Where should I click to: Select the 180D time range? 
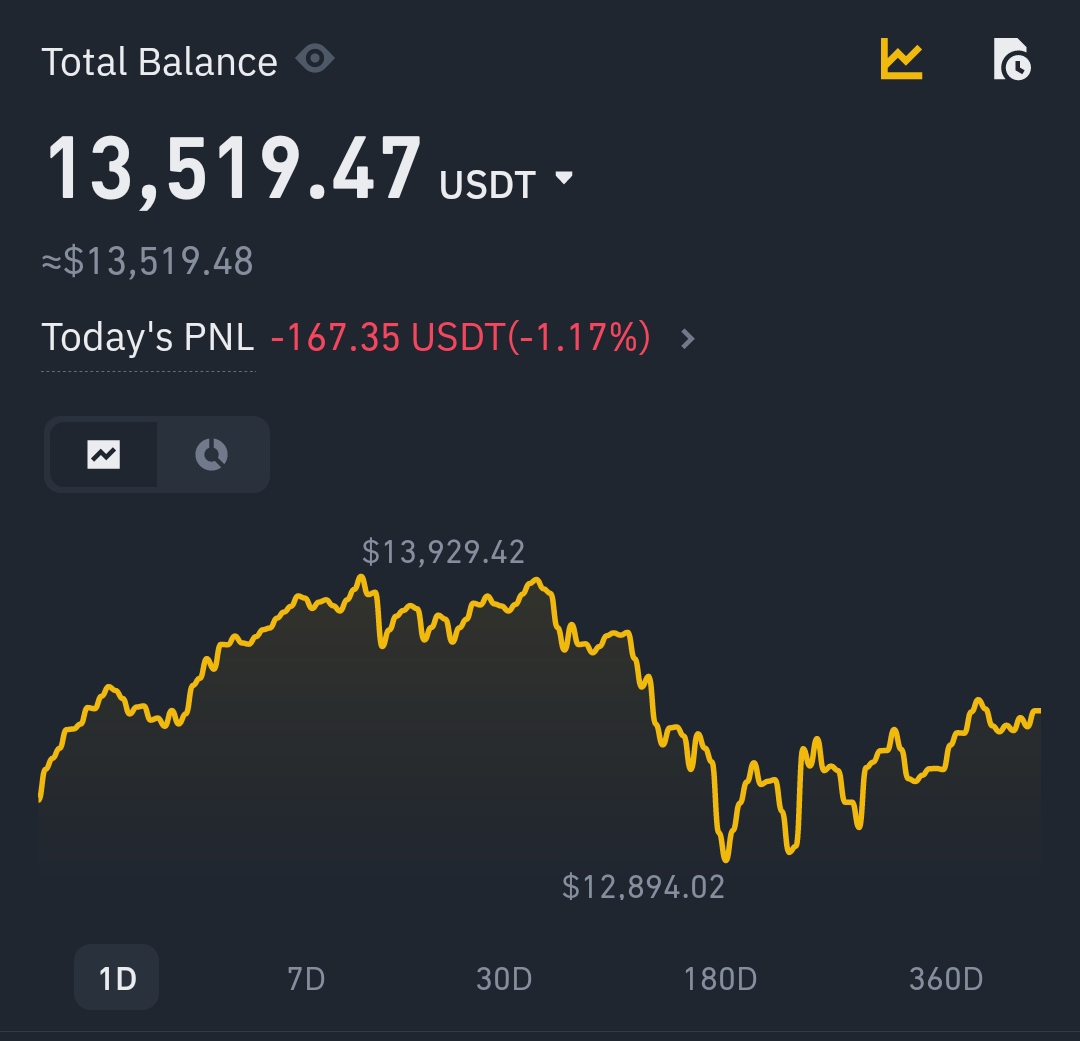[720, 978]
